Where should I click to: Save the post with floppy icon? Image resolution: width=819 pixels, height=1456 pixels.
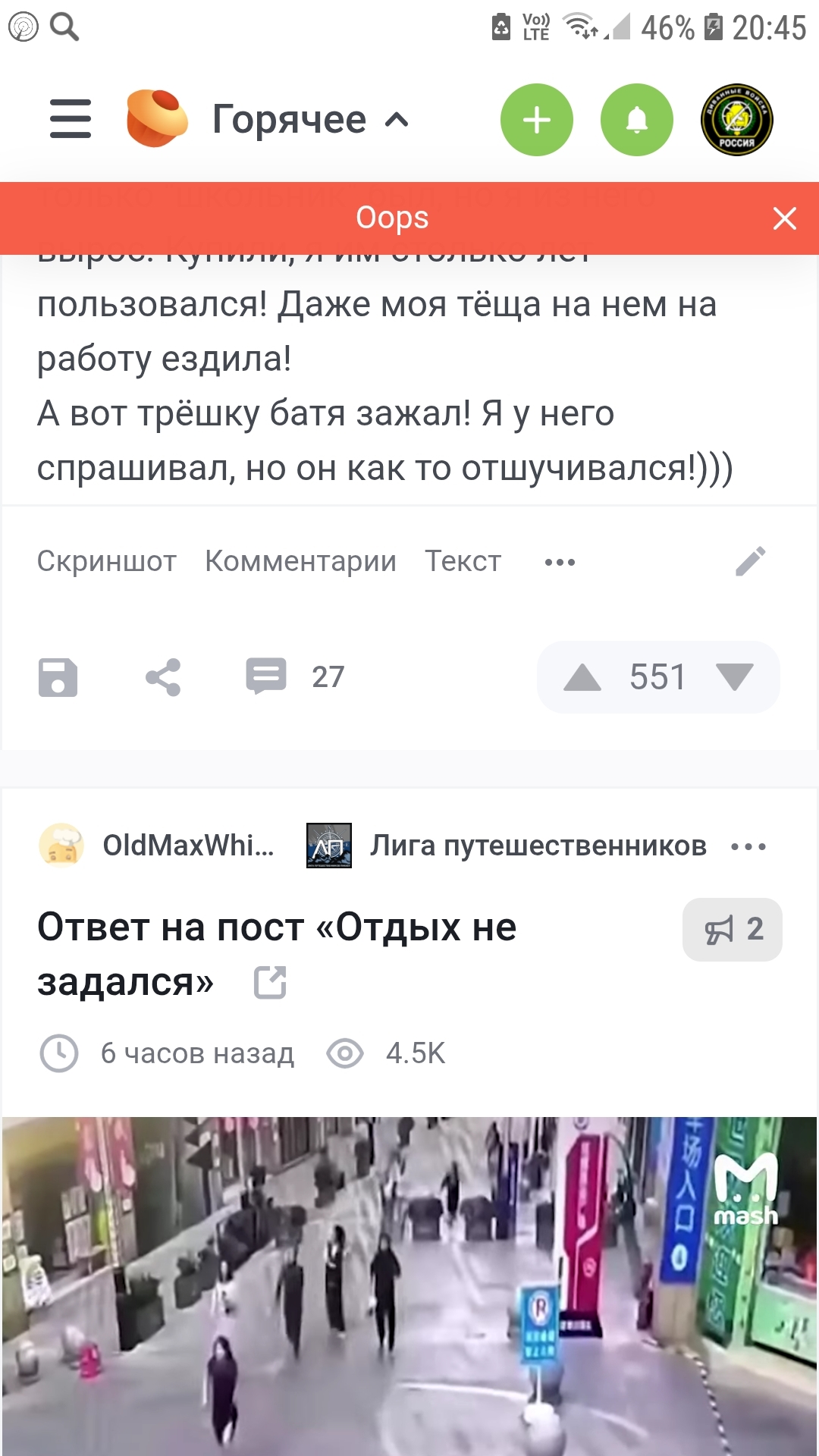[x=58, y=677]
